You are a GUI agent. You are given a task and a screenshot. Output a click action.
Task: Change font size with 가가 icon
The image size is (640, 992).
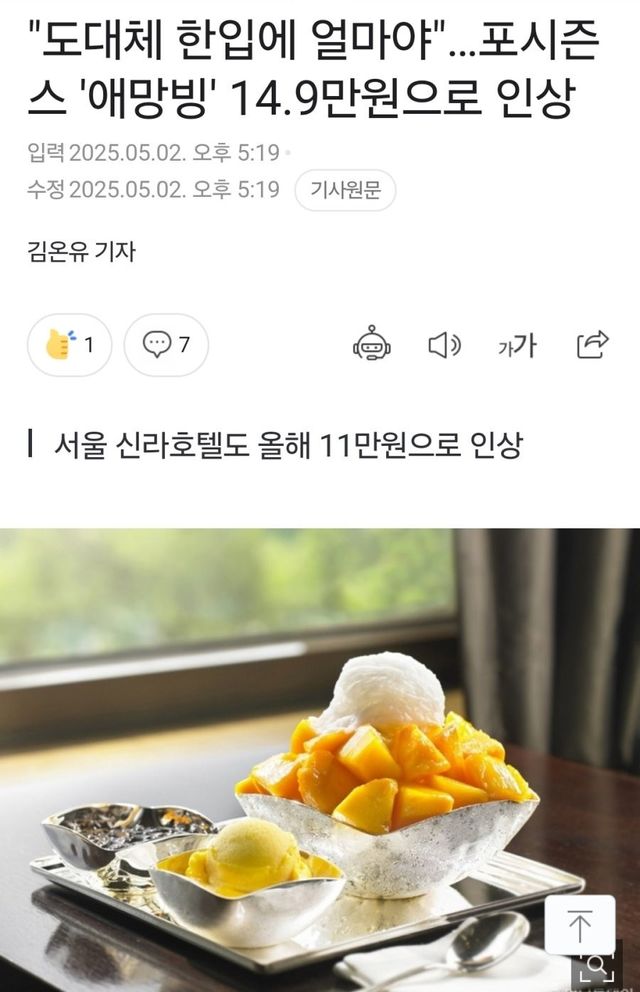tap(517, 345)
